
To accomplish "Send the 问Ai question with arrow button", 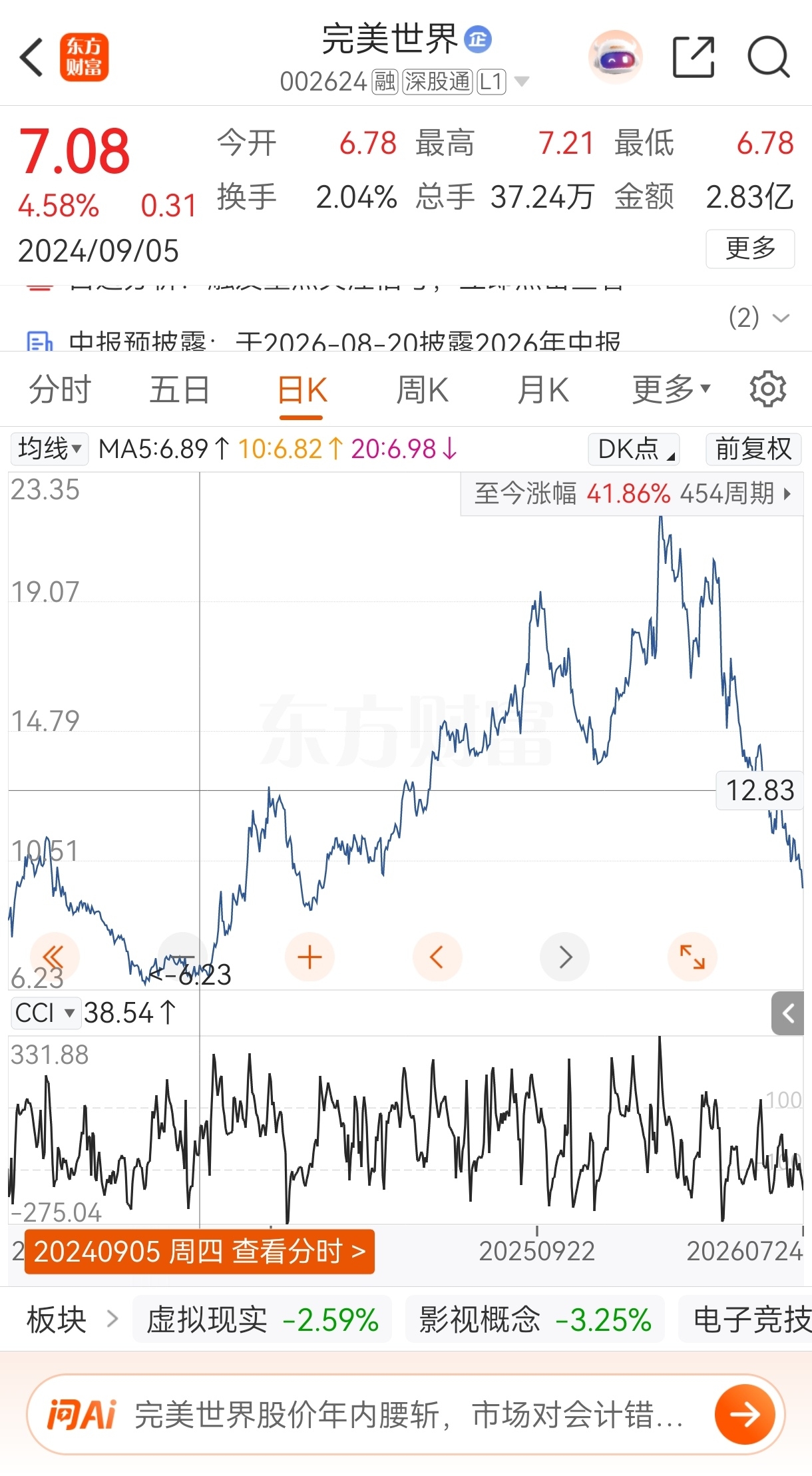I will click(x=745, y=1415).
